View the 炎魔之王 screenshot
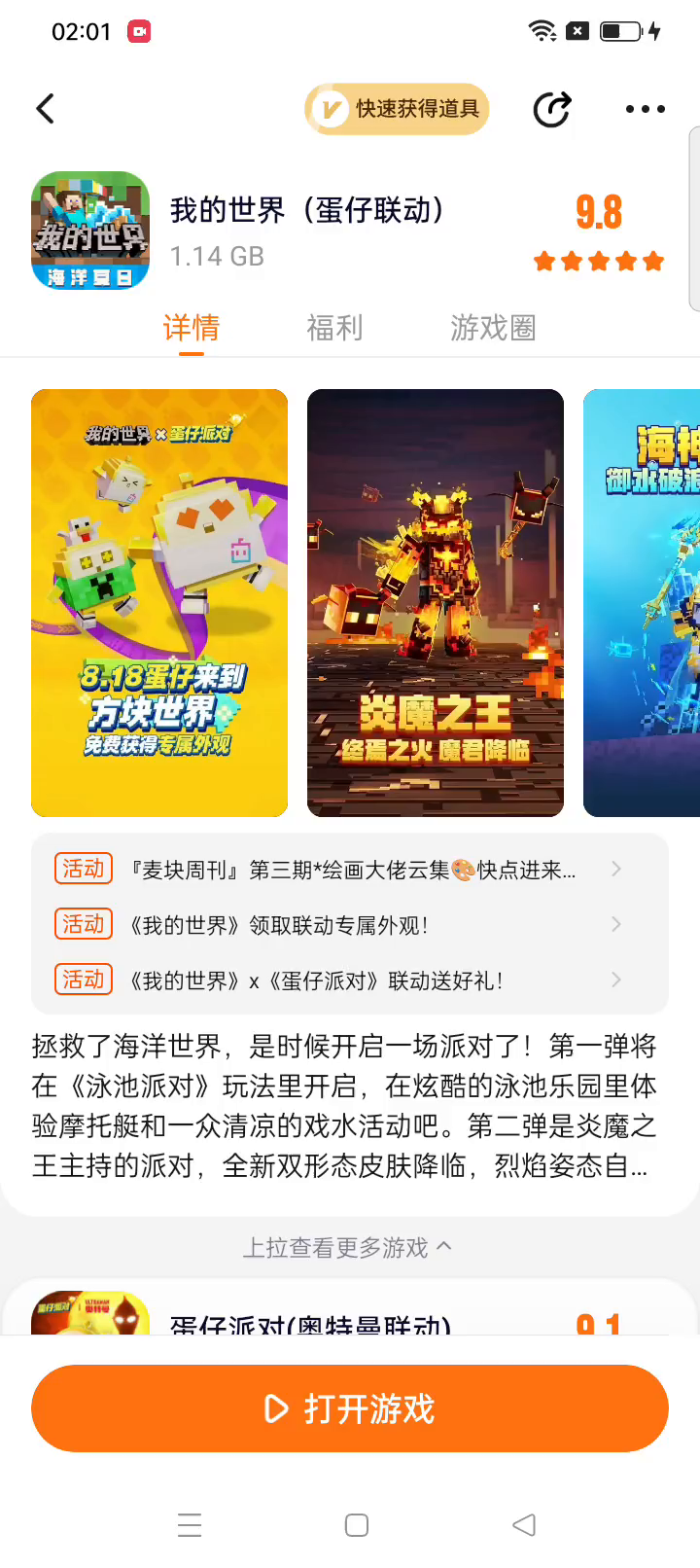The image size is (700, 1568). click(x=436, y=603)
